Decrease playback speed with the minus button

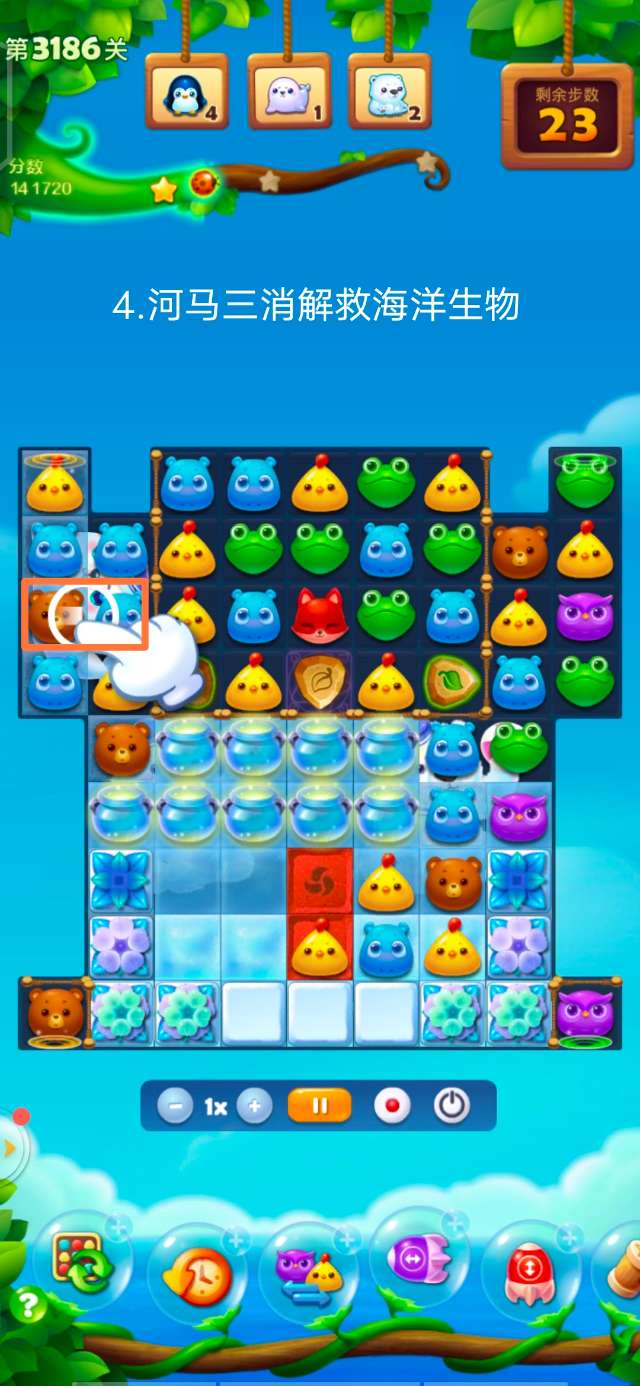175,1107
